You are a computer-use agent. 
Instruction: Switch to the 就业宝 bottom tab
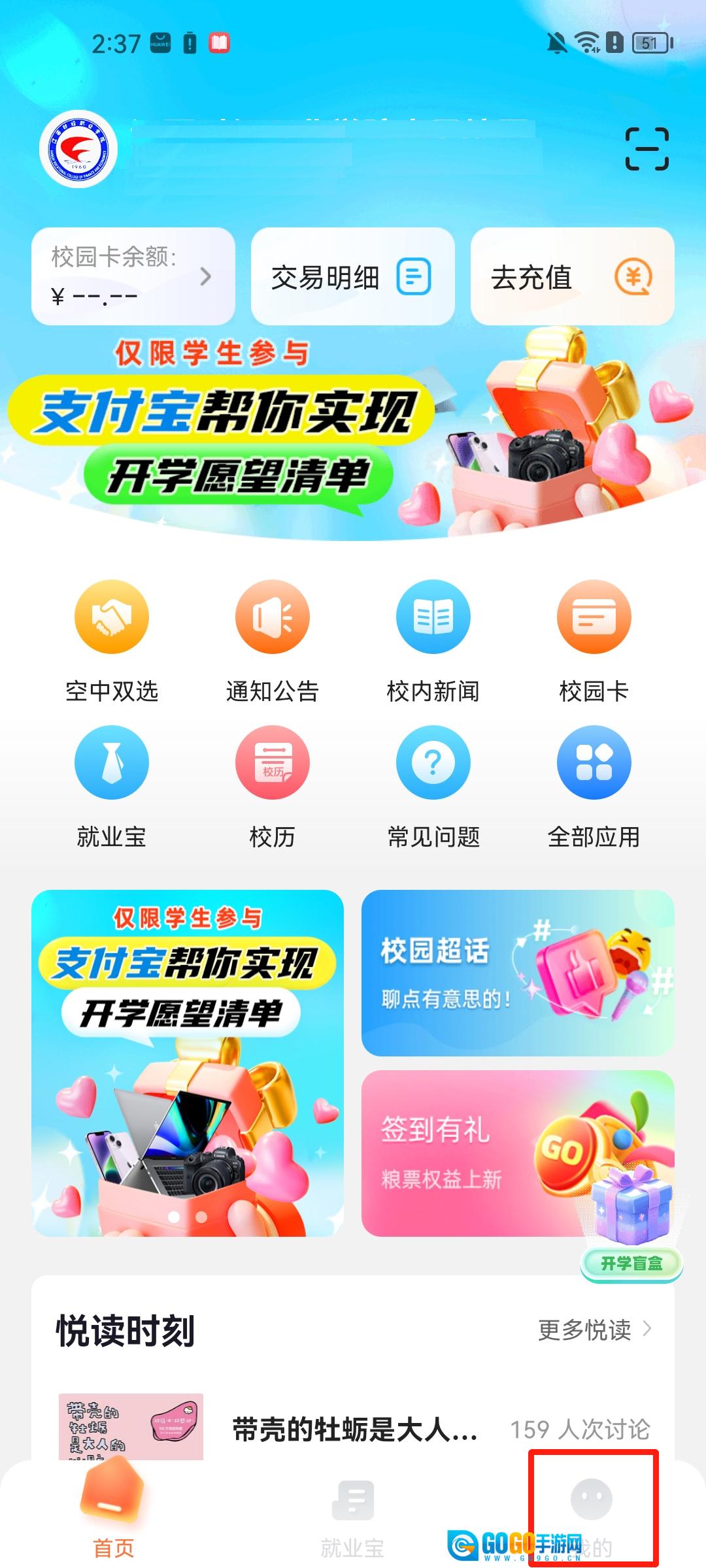coord(352,1517)
